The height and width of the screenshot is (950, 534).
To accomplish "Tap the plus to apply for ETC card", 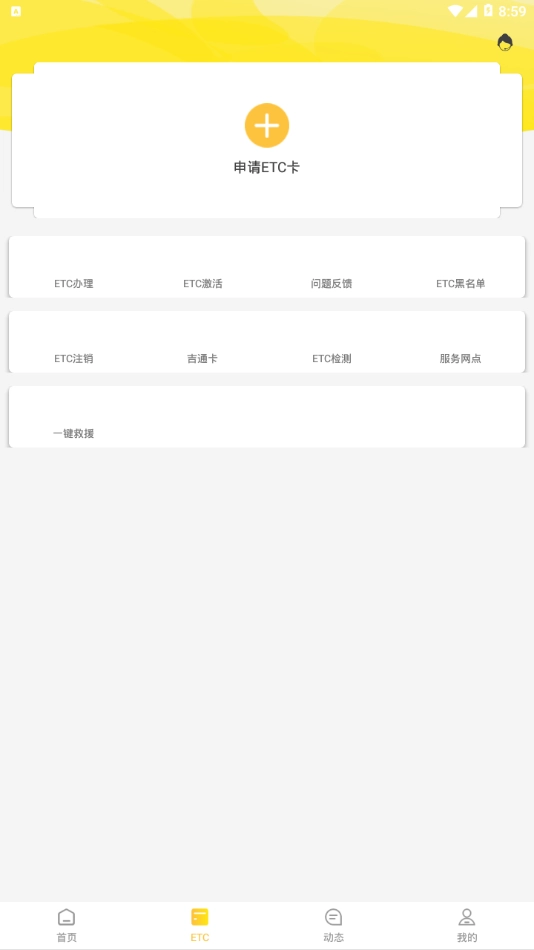I will coord(267,125).
